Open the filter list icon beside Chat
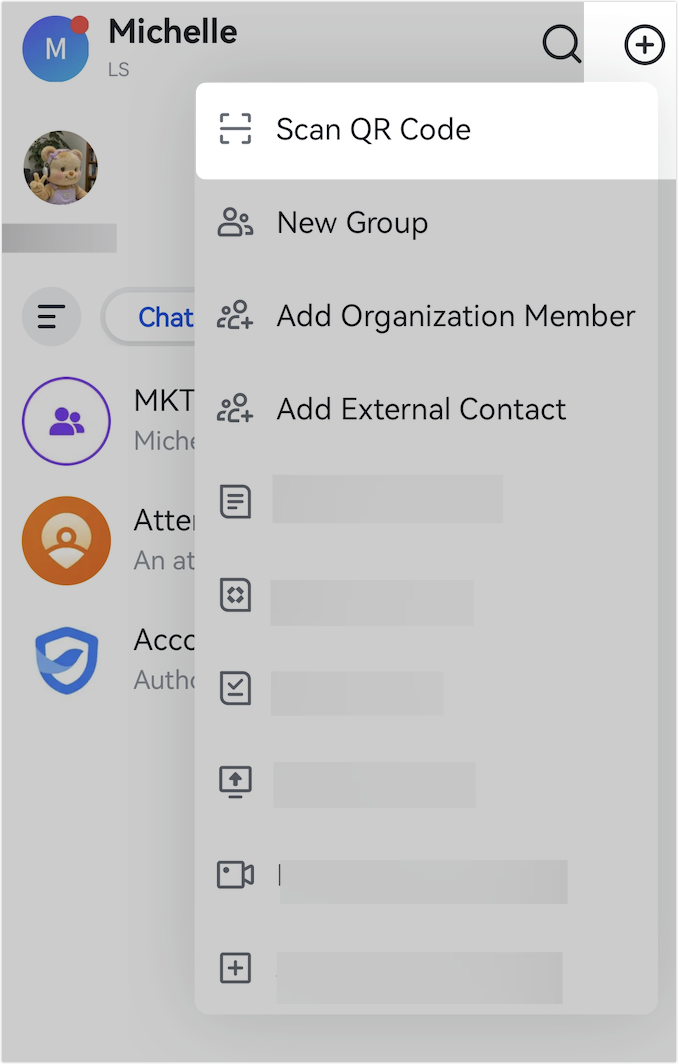 (52, 317)
